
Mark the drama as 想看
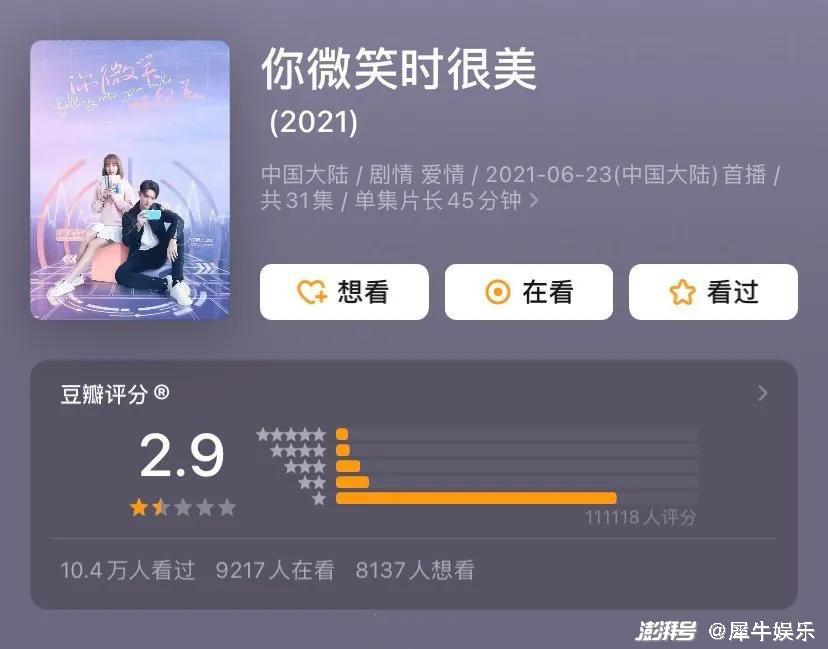[344, 292]
